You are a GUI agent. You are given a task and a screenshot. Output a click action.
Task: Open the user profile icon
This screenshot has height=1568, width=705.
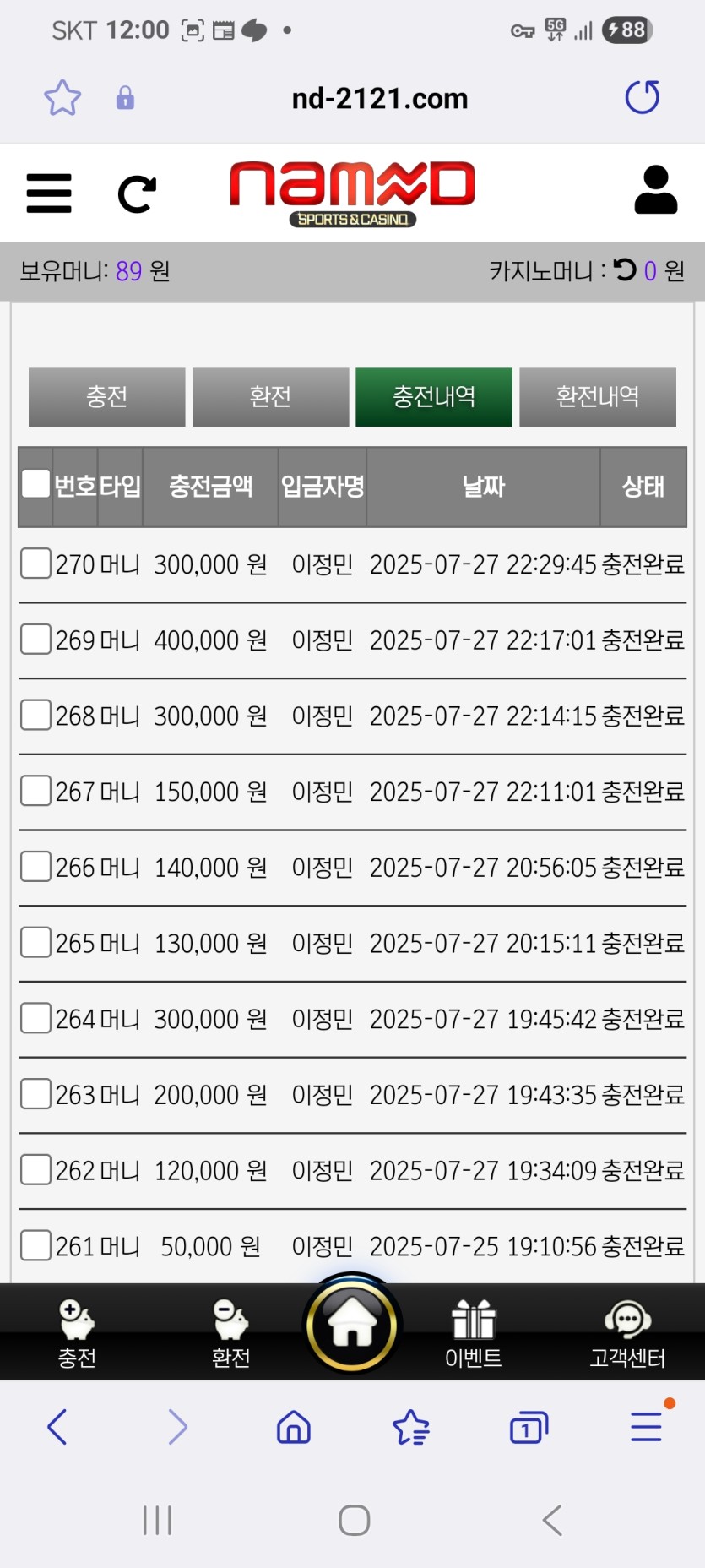pos(655,190)
